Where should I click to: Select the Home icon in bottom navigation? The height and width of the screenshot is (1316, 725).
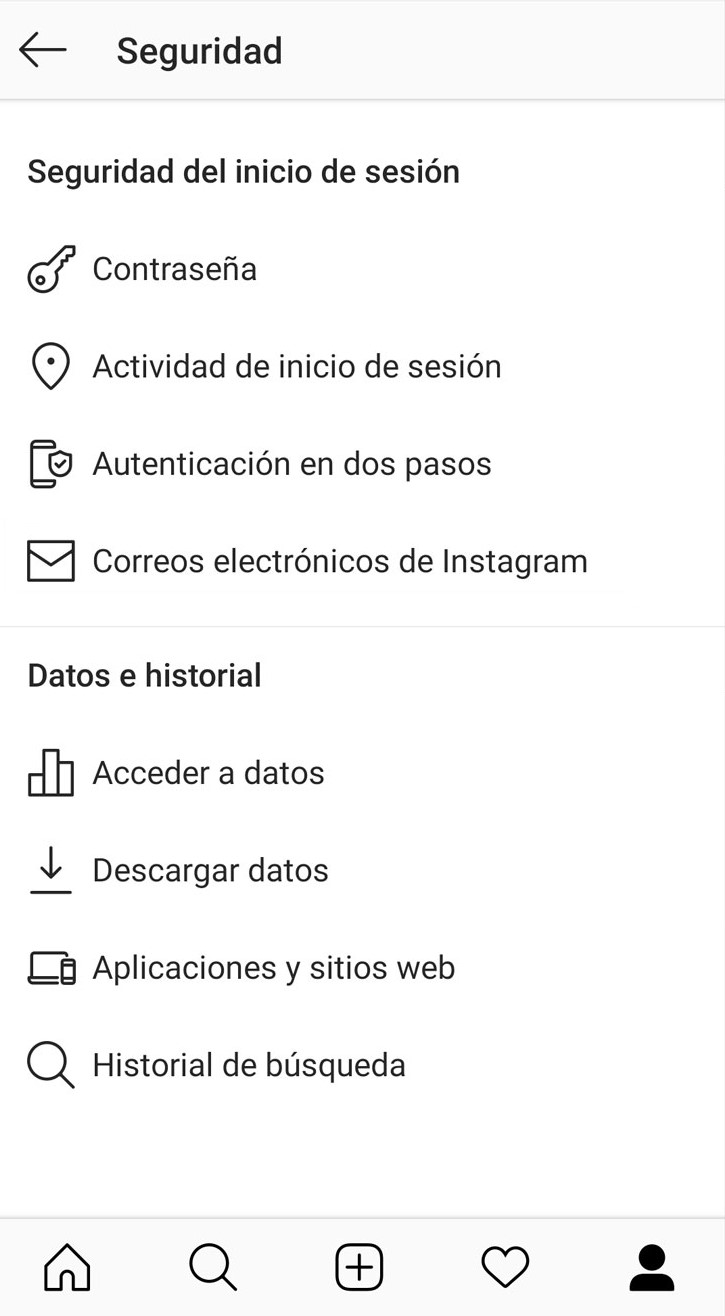[65, 1266]
